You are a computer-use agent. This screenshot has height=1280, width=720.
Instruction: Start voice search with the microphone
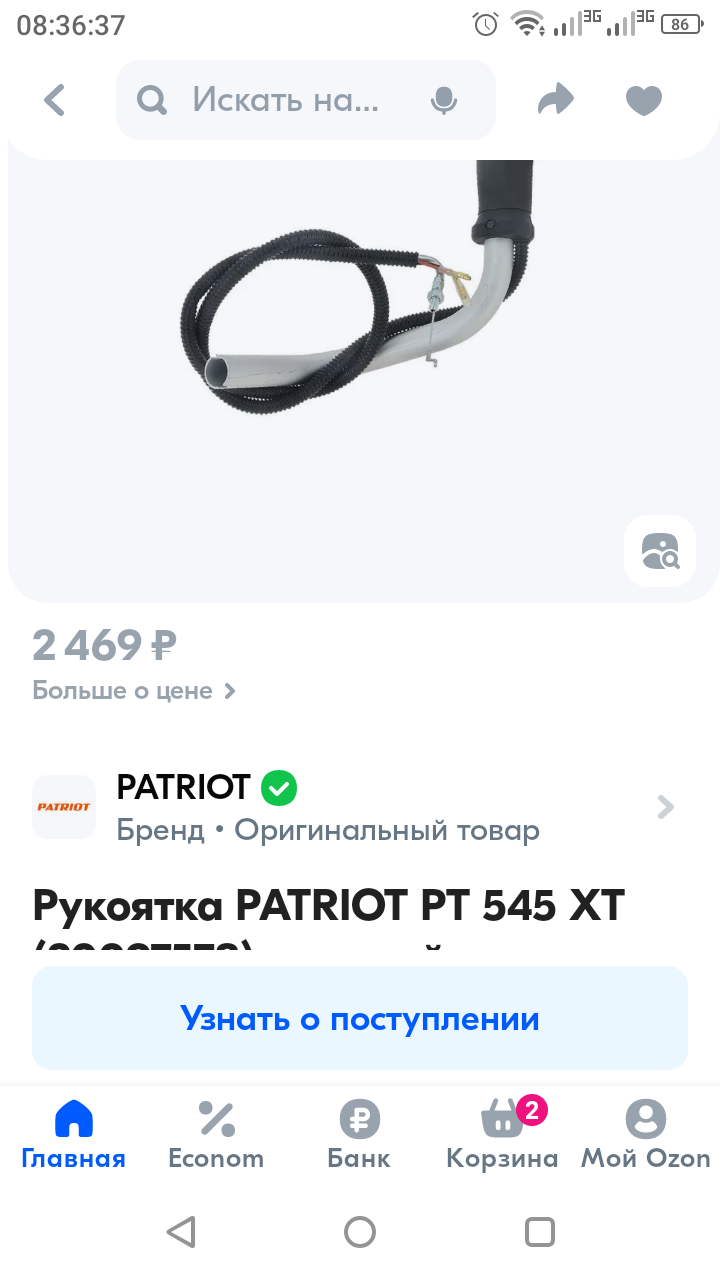coord(444,100)
